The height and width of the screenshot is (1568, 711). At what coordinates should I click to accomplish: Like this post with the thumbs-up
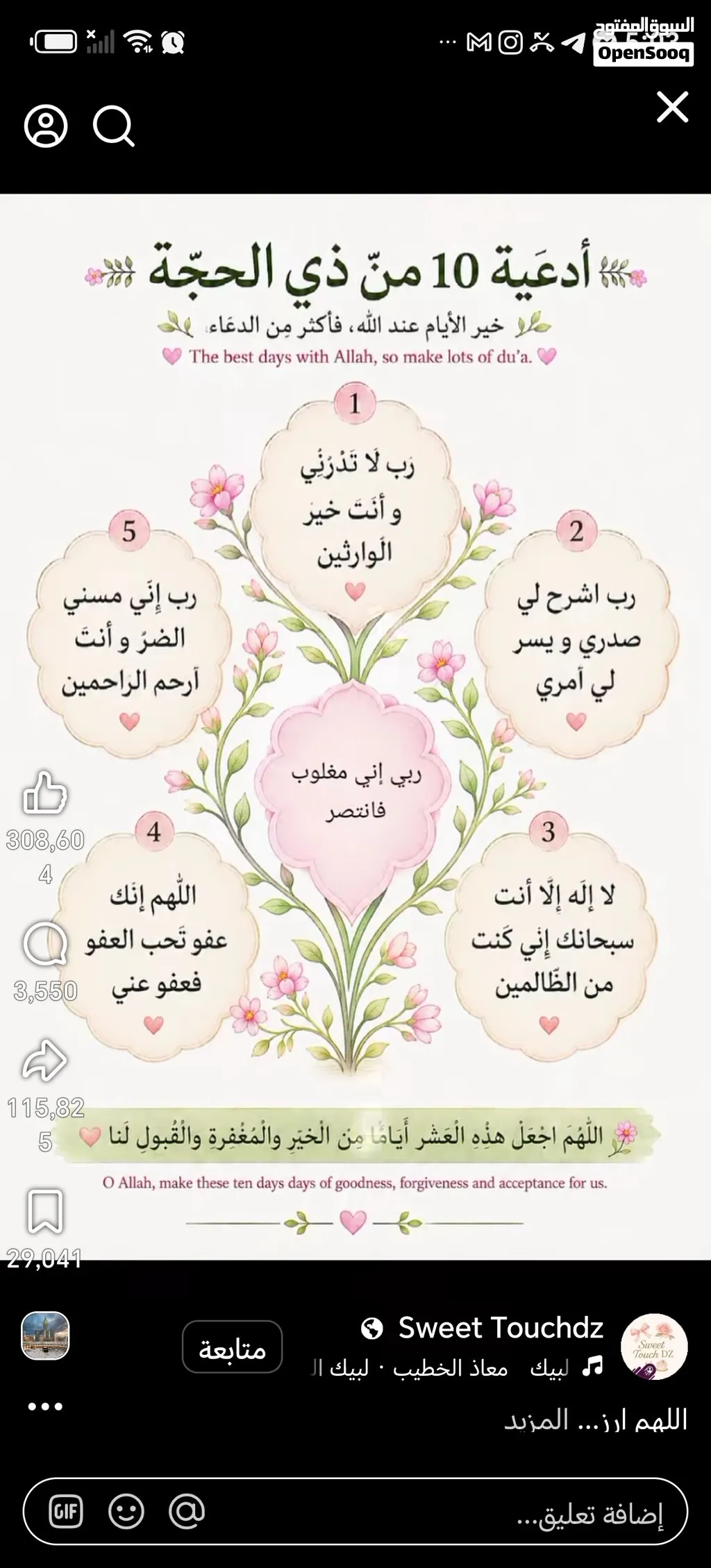tap(45, 792)
